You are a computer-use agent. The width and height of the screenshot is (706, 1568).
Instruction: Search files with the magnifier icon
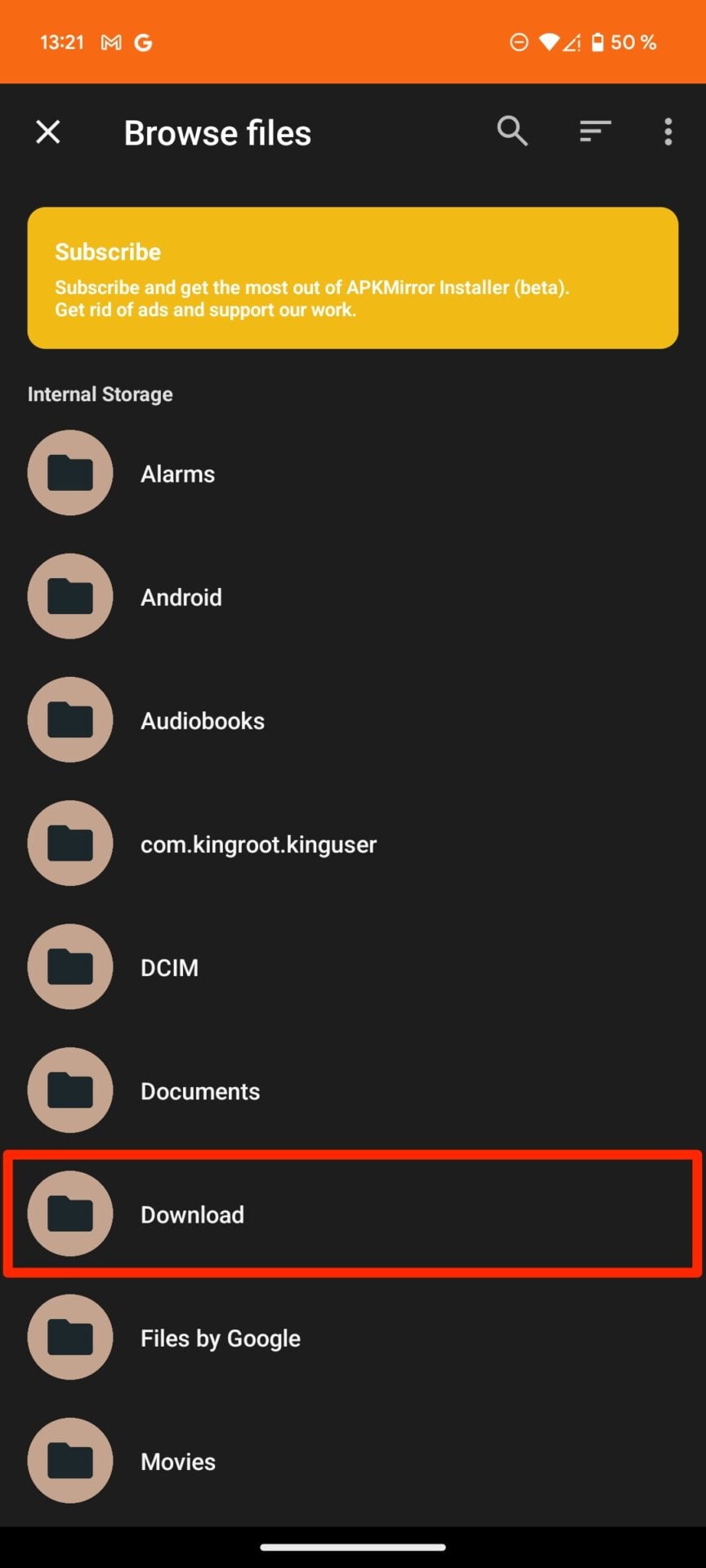(x=512, y=131)
